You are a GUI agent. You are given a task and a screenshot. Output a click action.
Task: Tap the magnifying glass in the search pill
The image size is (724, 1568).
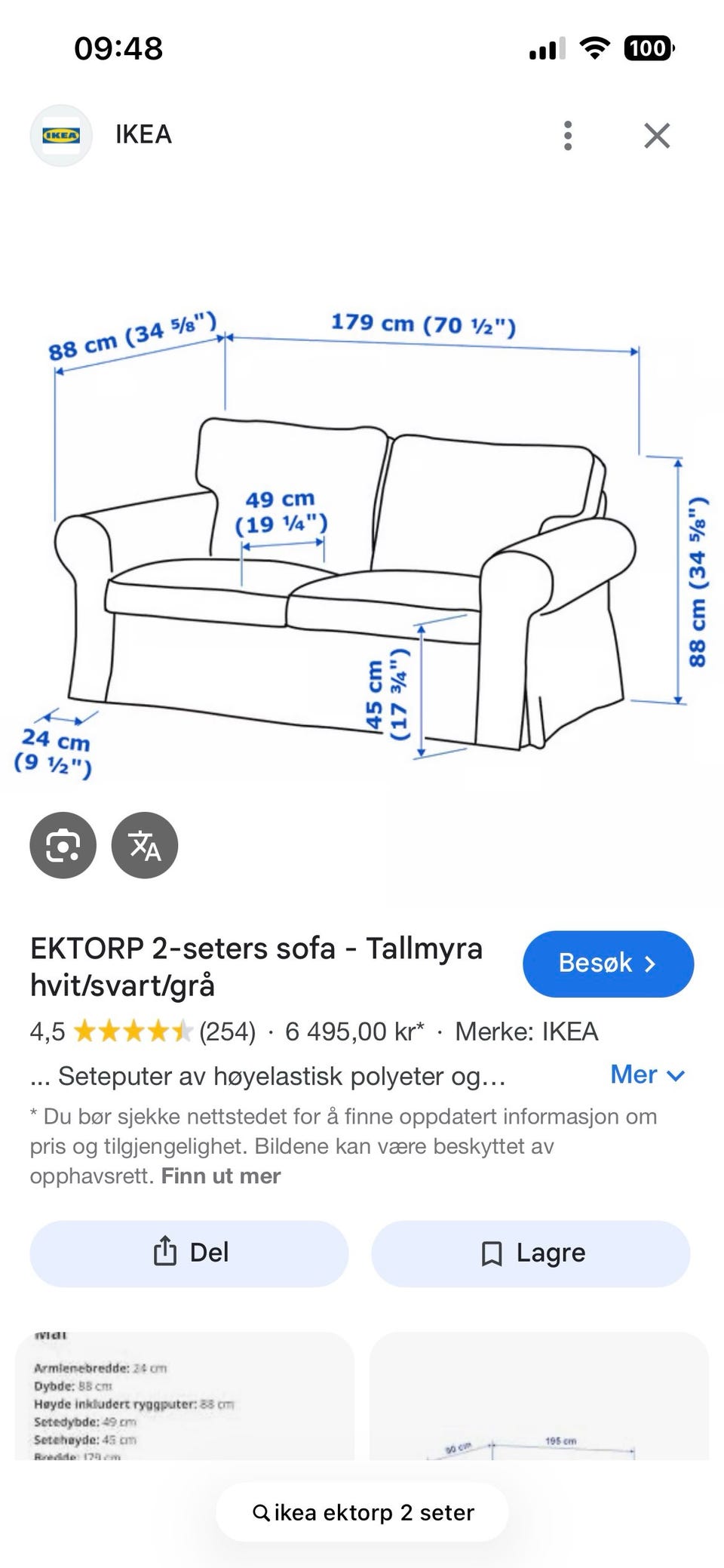(261, 1511)
